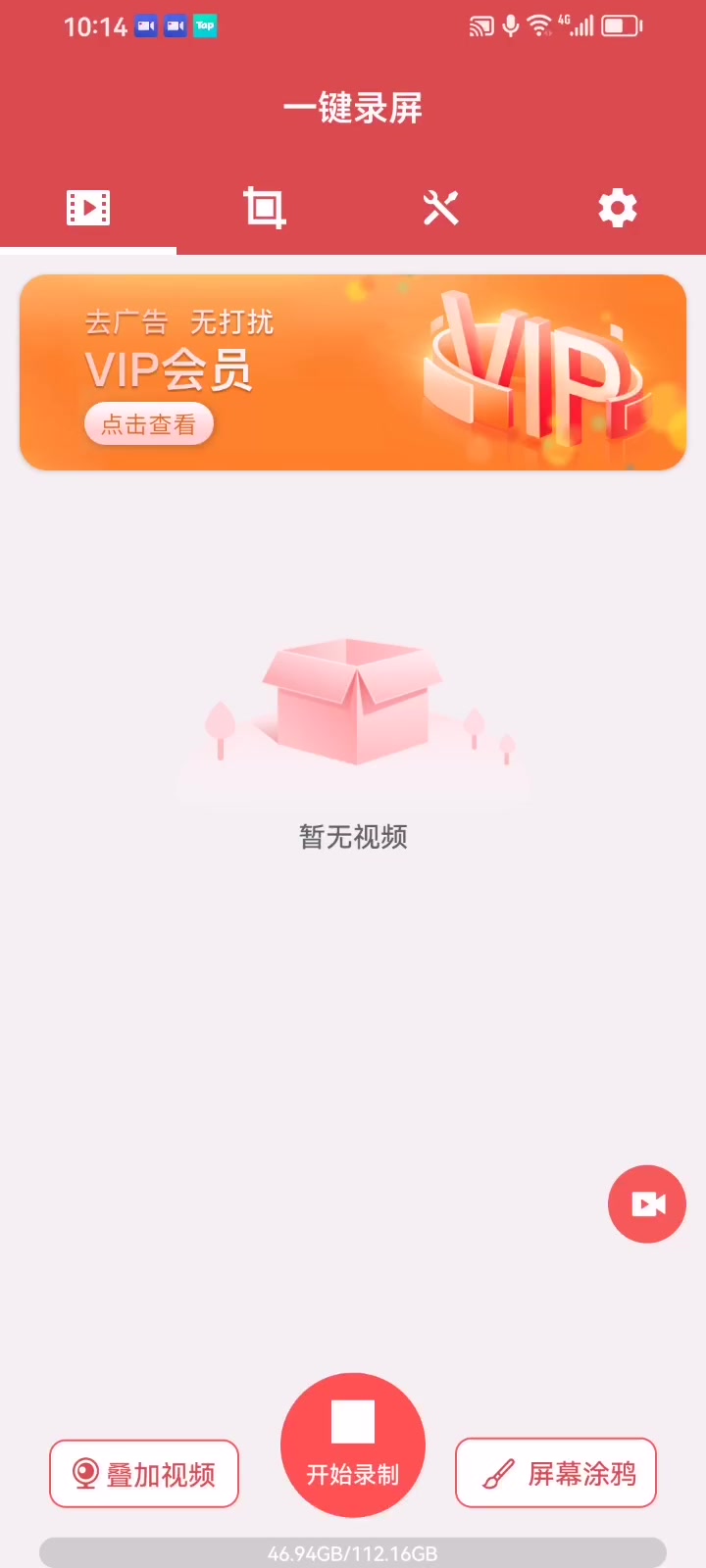The height and width of the screenshot is (1568, 706).
Task: Switch to the video list tab
Action: click(x=88, y=208)
